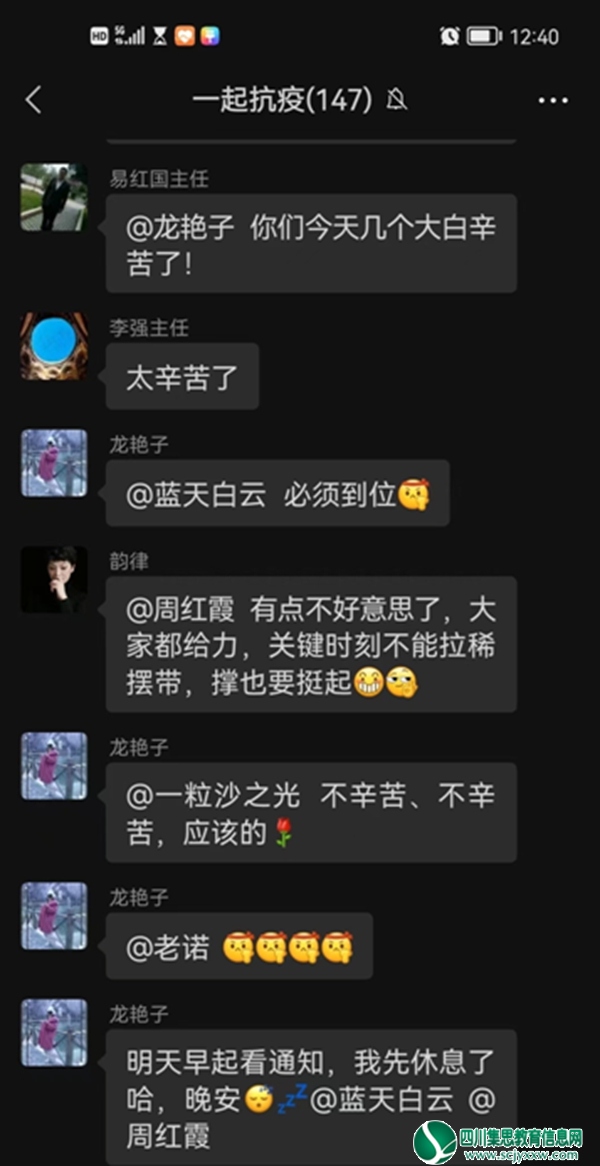Open the three-dot chat info menu
This screenshot has width=600, height=1166.
(x=552, y=100)
